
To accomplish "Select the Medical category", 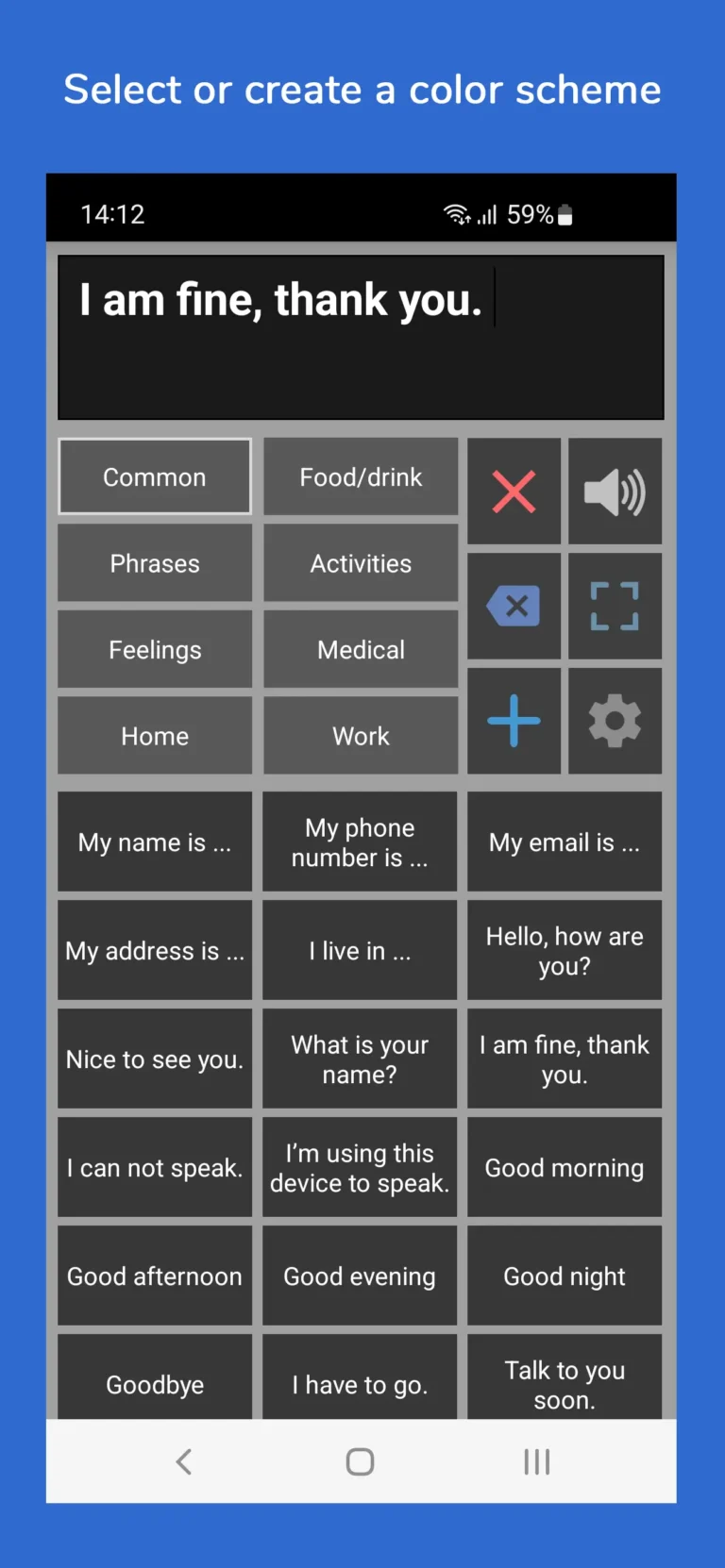I will pyautogui.click(x=361, y=649).
